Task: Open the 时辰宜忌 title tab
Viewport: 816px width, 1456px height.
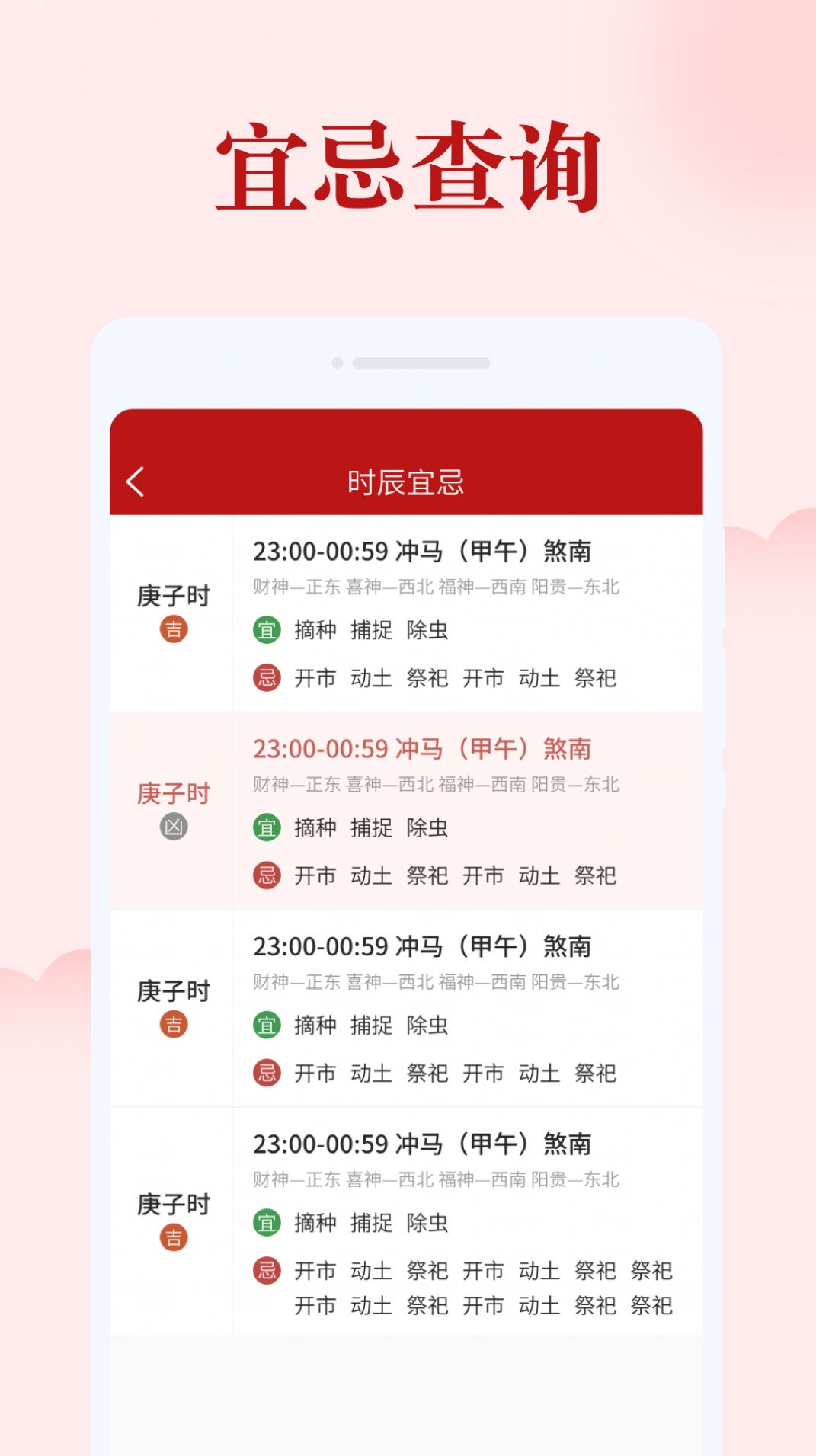Action: 408,481
